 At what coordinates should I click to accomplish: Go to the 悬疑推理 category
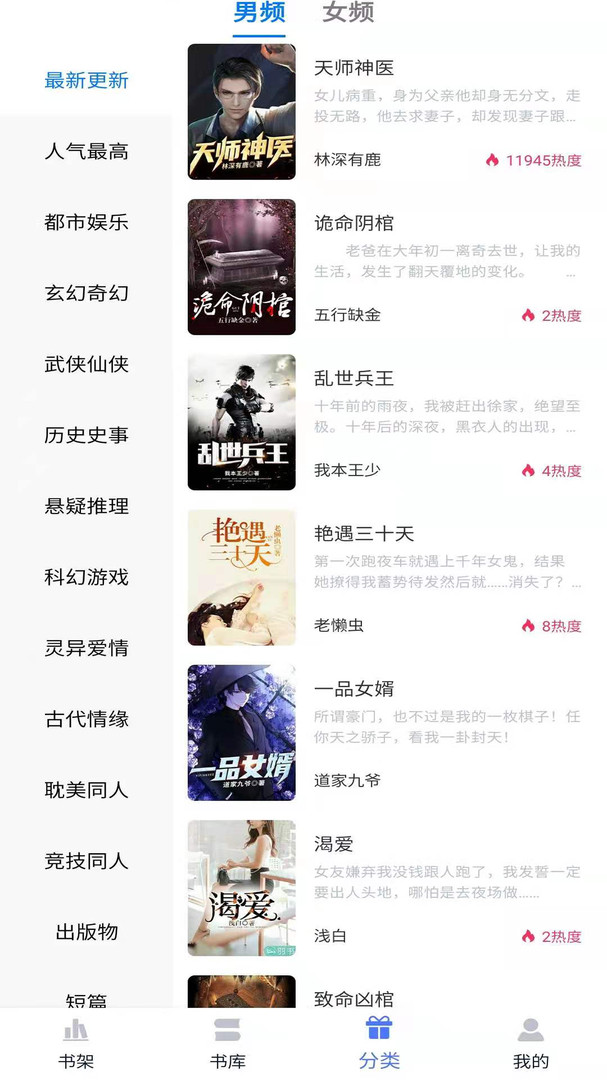[86, 506]
